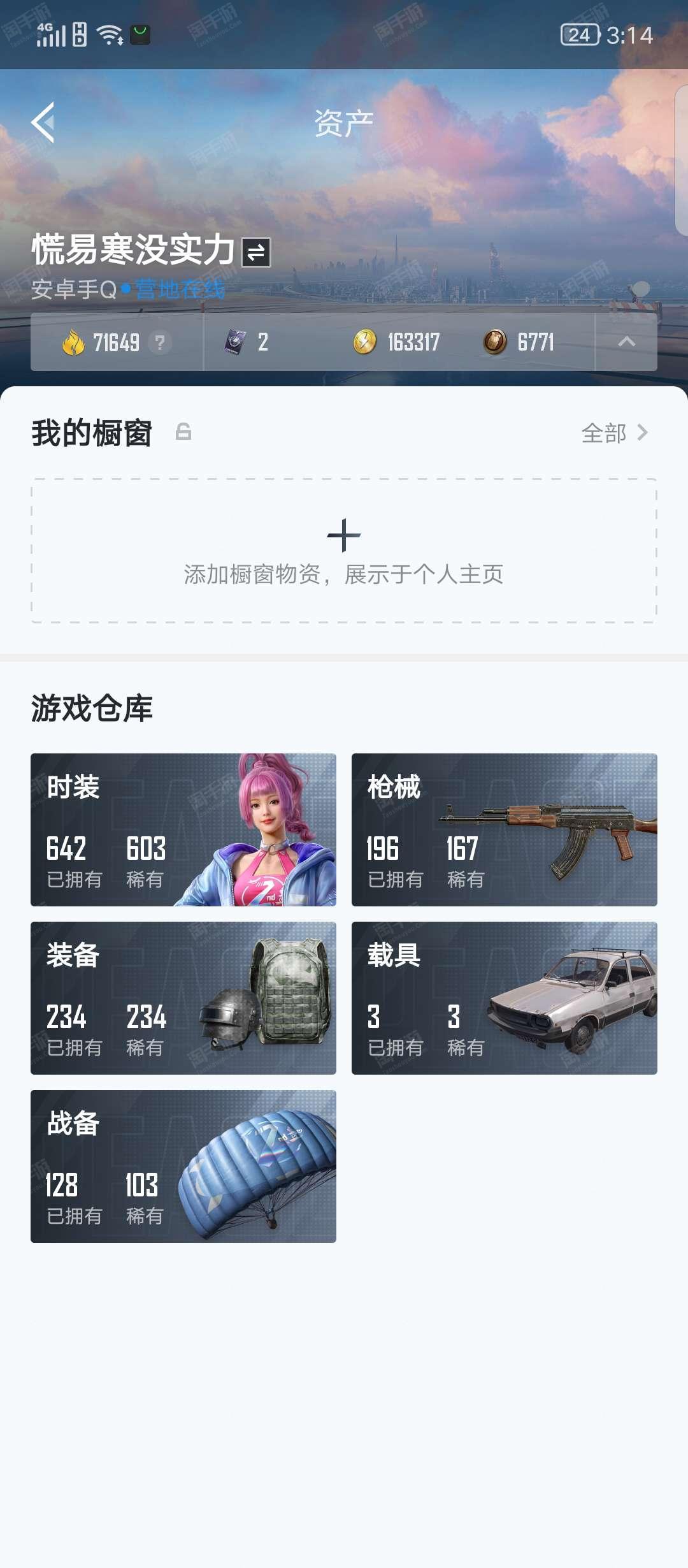The image size is (688, 1568).
Task: Open the 战备 warehouse card
Action: point(183,1166)
